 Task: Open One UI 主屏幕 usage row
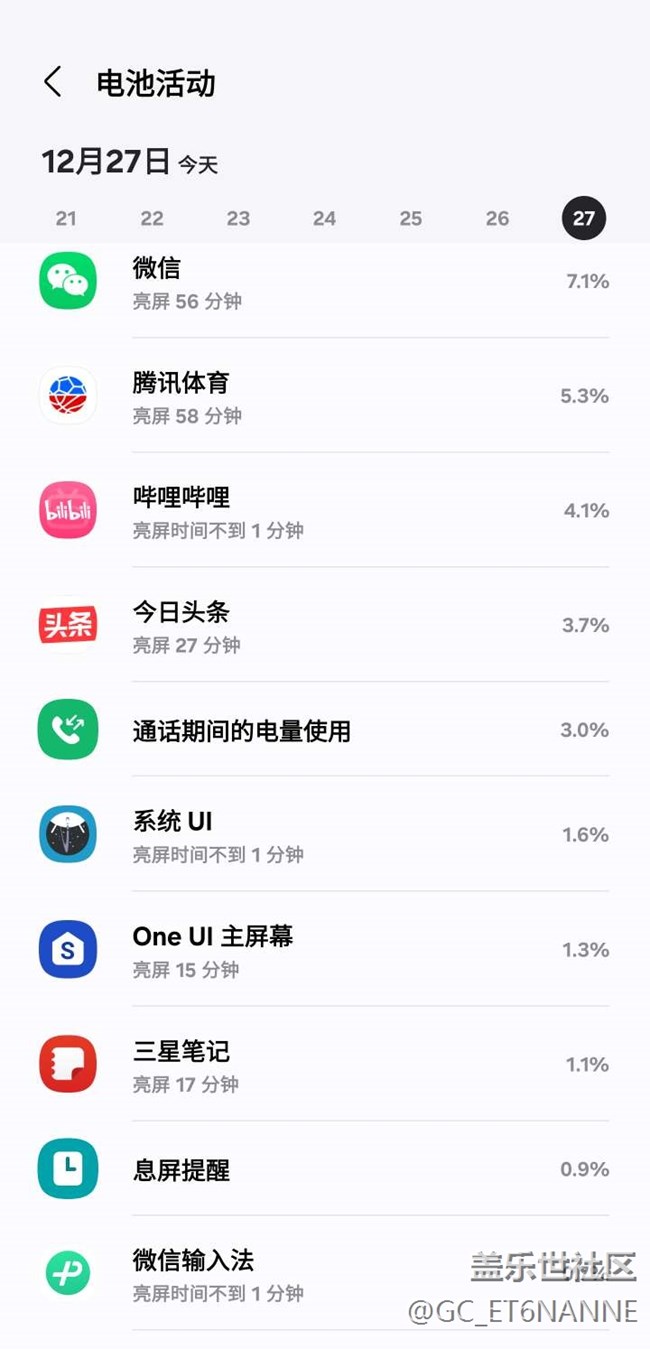(x=325, y=949)
